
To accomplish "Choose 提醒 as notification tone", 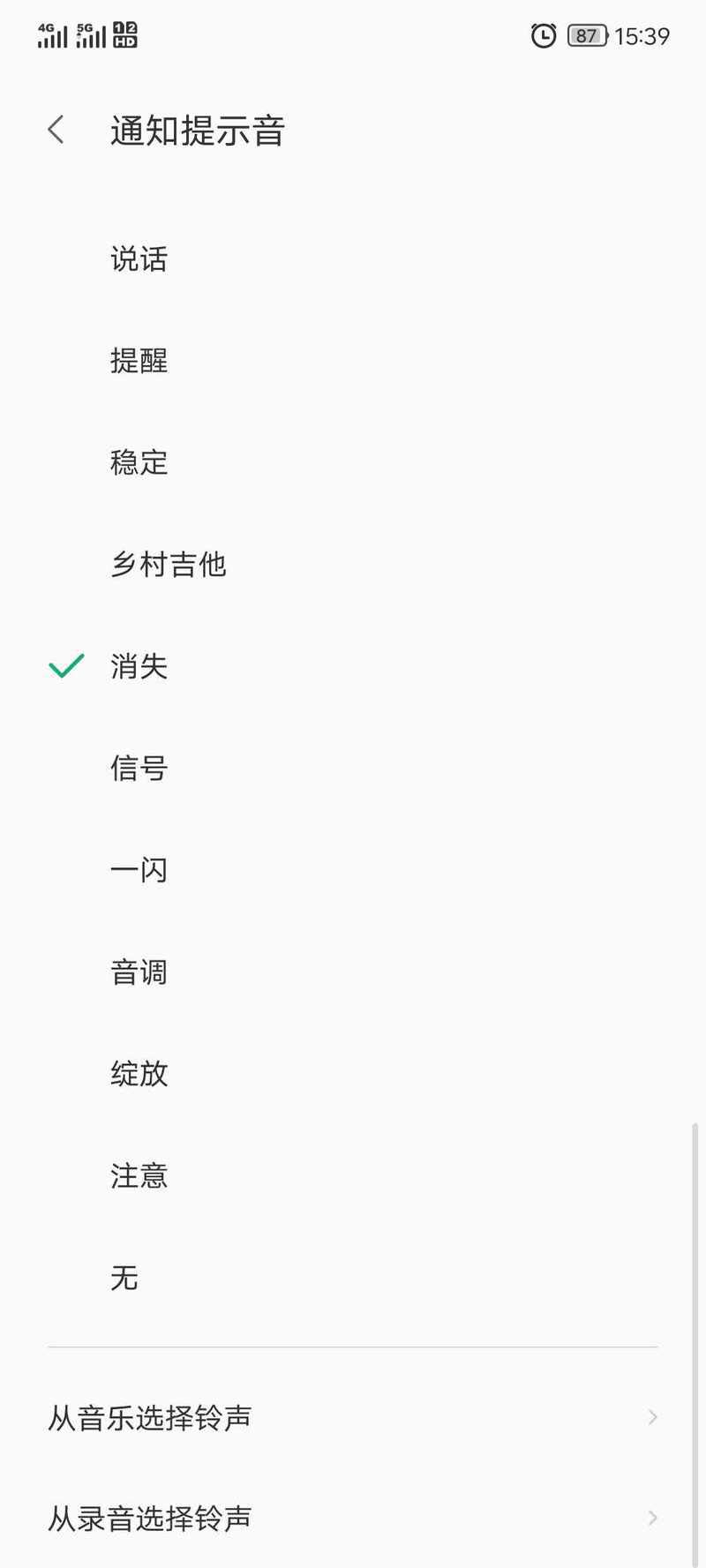I will coord(353,361).
